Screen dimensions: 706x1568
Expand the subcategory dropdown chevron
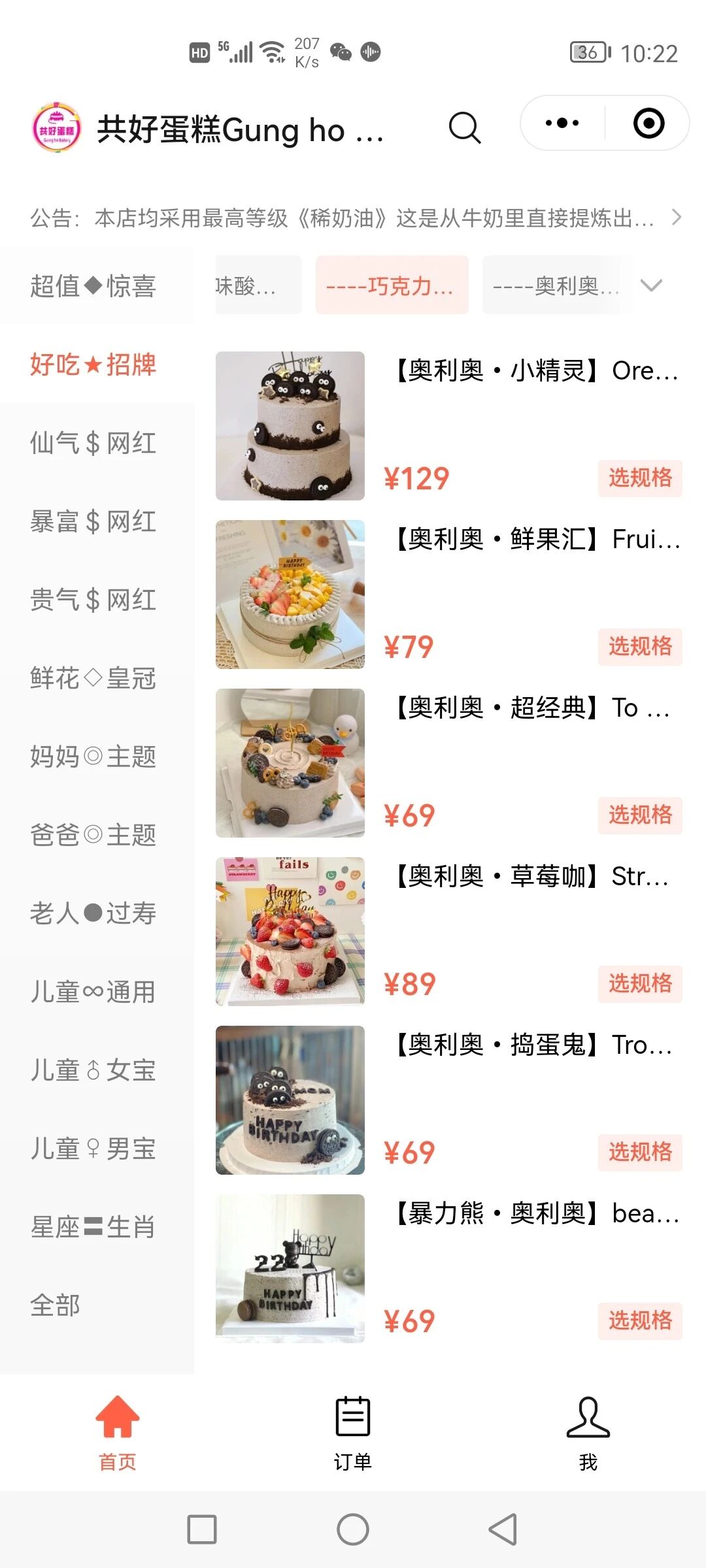[x=652, y=286]
